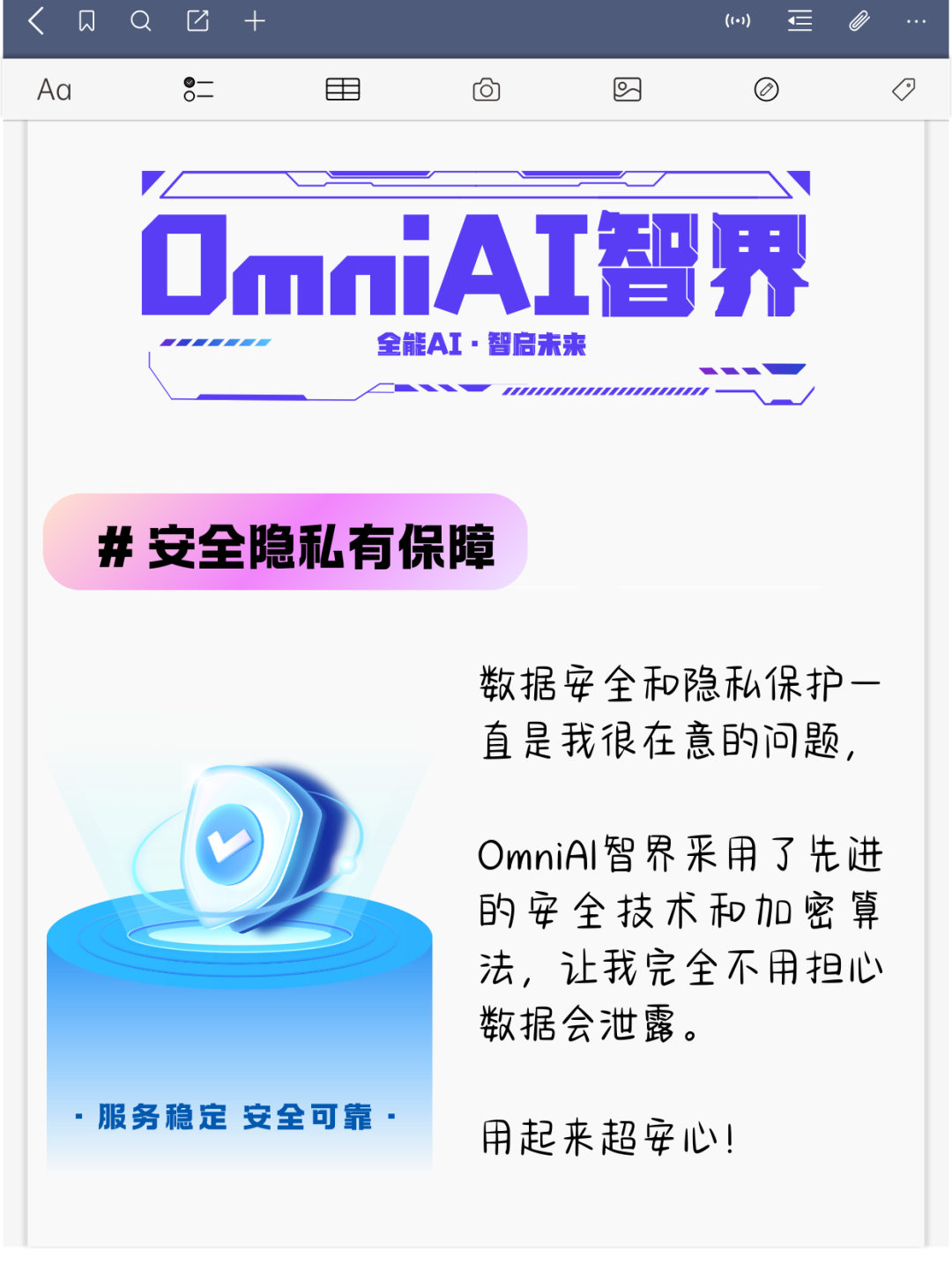This screenshot has width=952, height=1272.
Task: Insert a table into the note
Action: coord(343,90)
